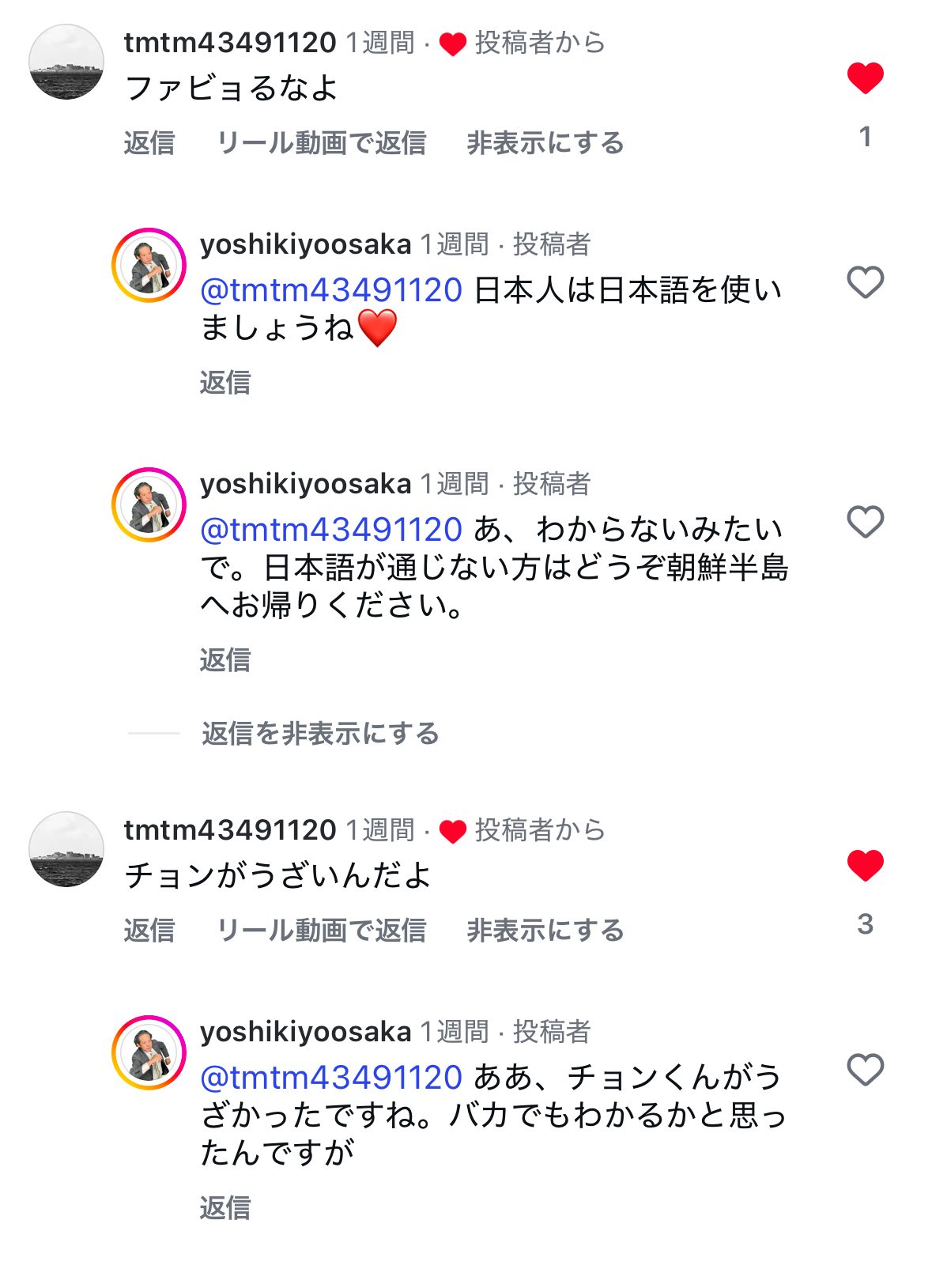
Task: Tap 非表示にする under the comment ファビョるなよ
Action: (x=545, y=143)
